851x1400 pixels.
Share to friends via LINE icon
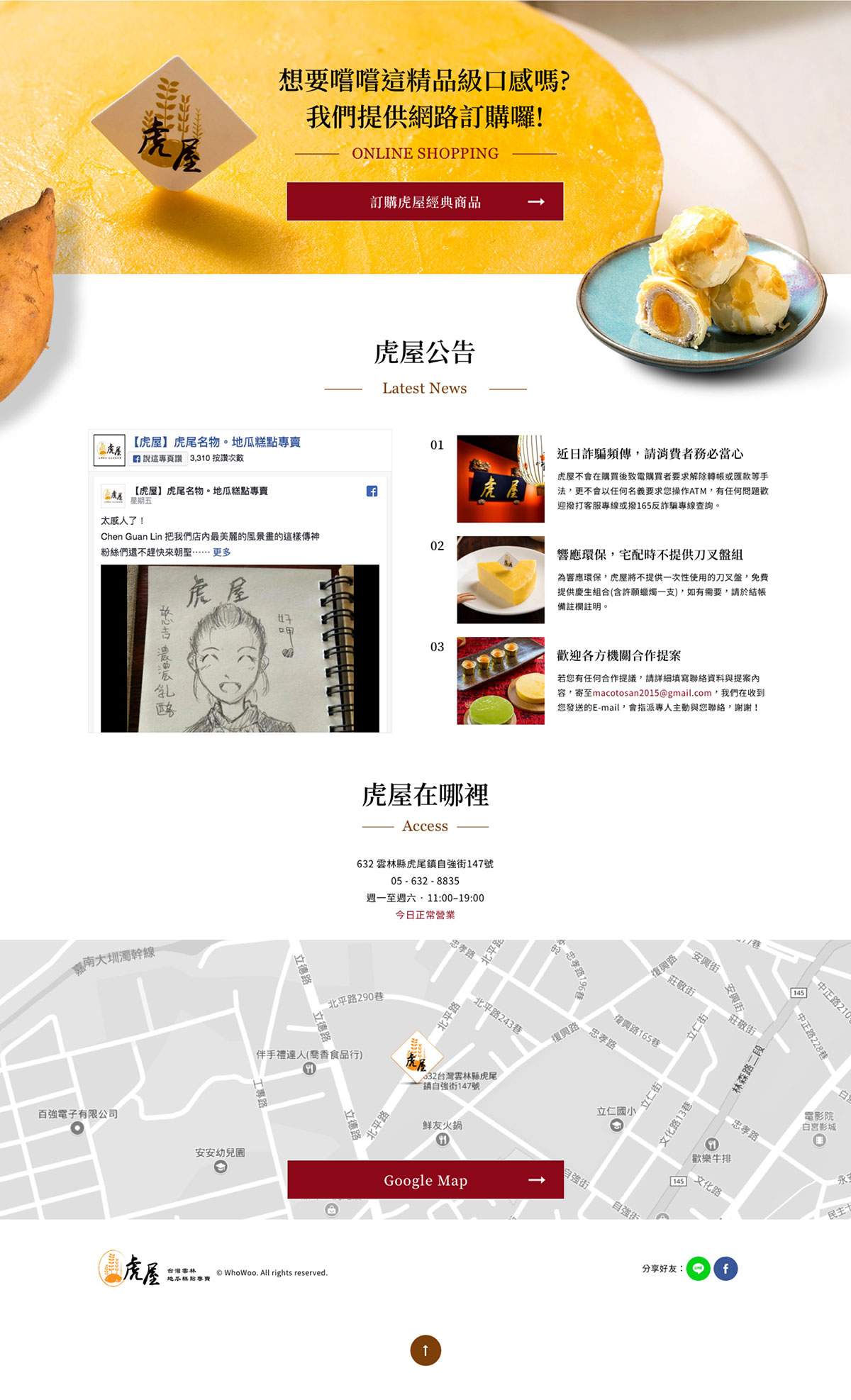coord(698,1268)
